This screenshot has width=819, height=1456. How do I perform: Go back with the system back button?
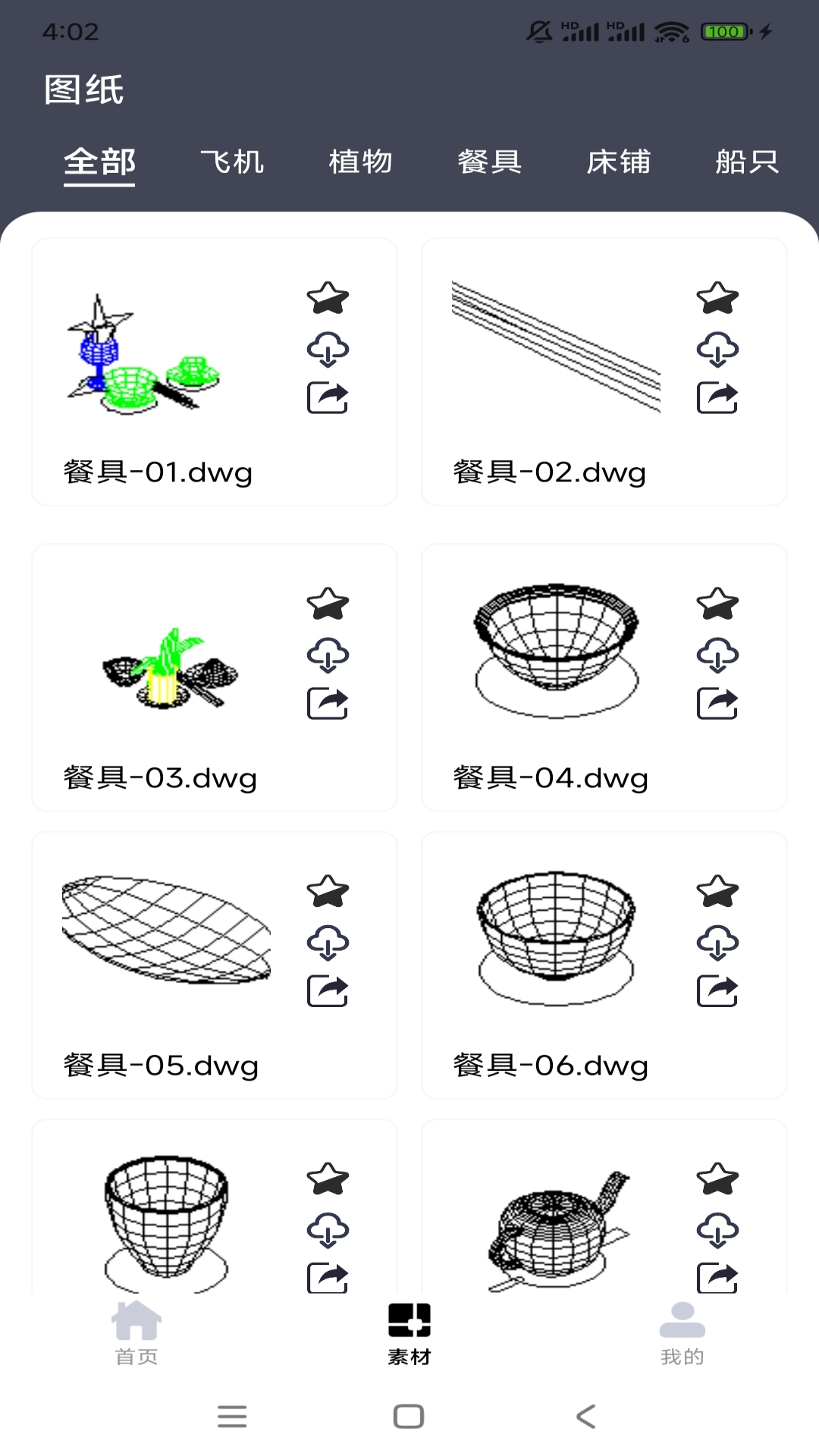click(x=585, y=1416)
